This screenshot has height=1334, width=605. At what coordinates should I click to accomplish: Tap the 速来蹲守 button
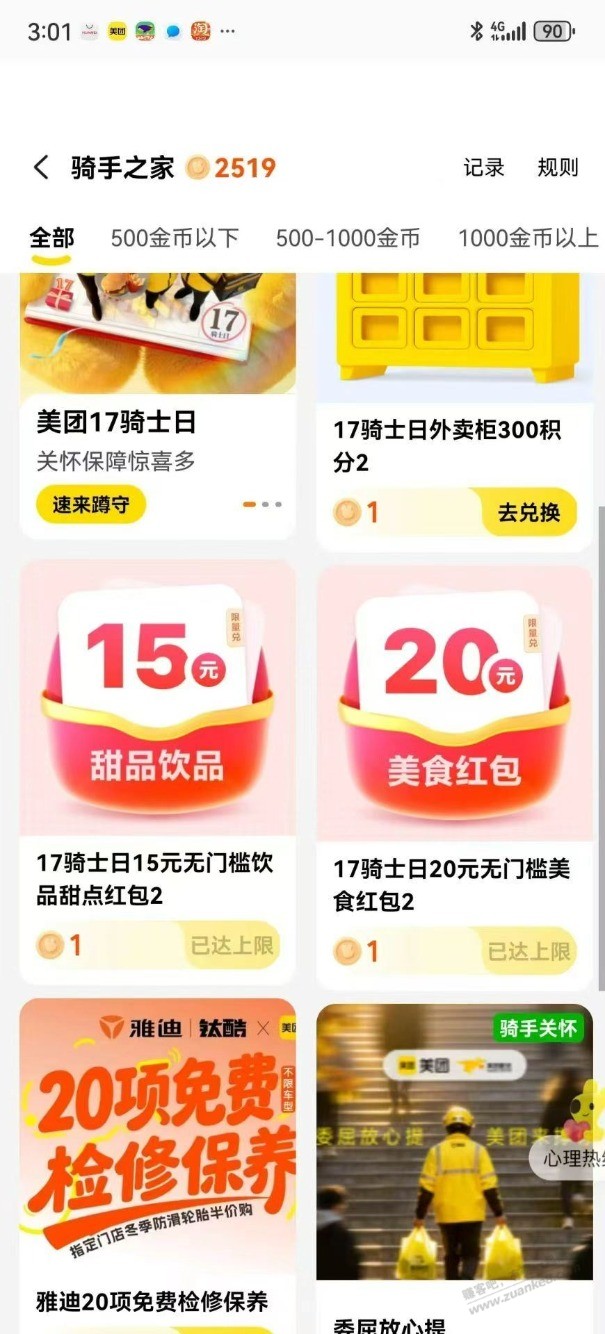pos(91,505)
